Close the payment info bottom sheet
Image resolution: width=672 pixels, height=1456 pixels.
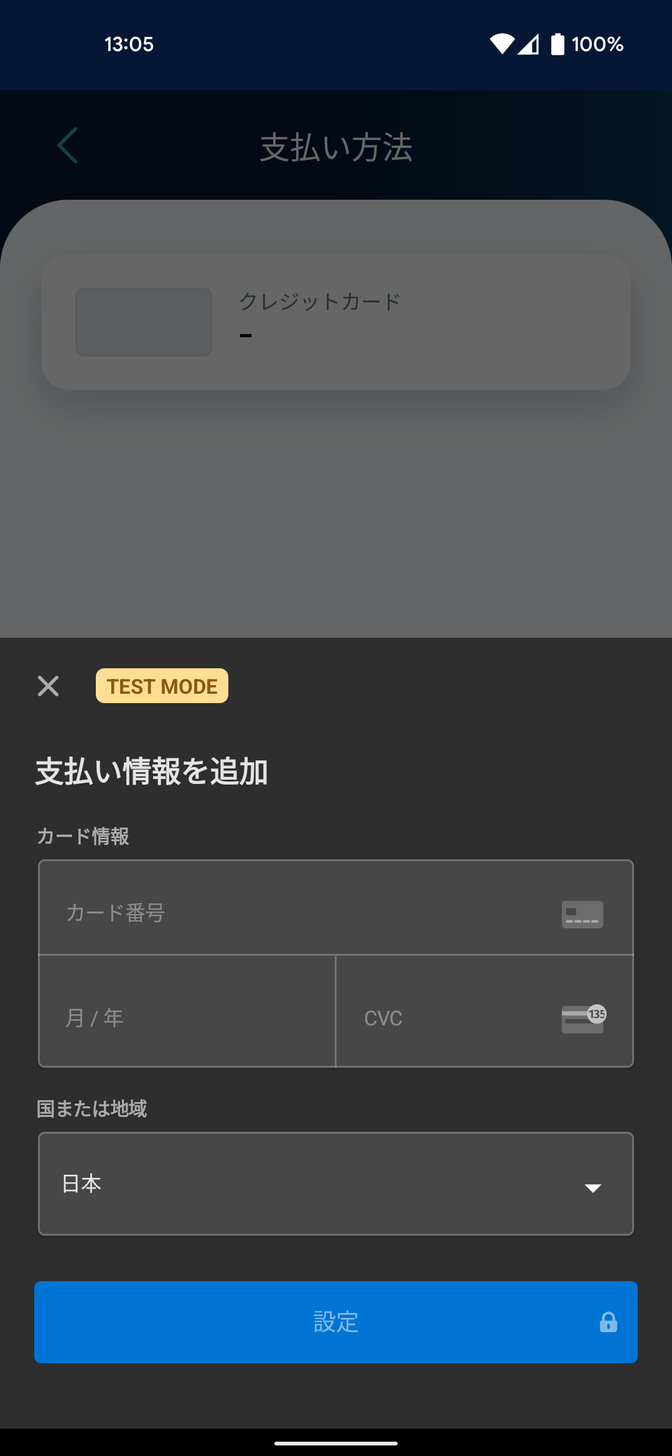tap(48, 686)
